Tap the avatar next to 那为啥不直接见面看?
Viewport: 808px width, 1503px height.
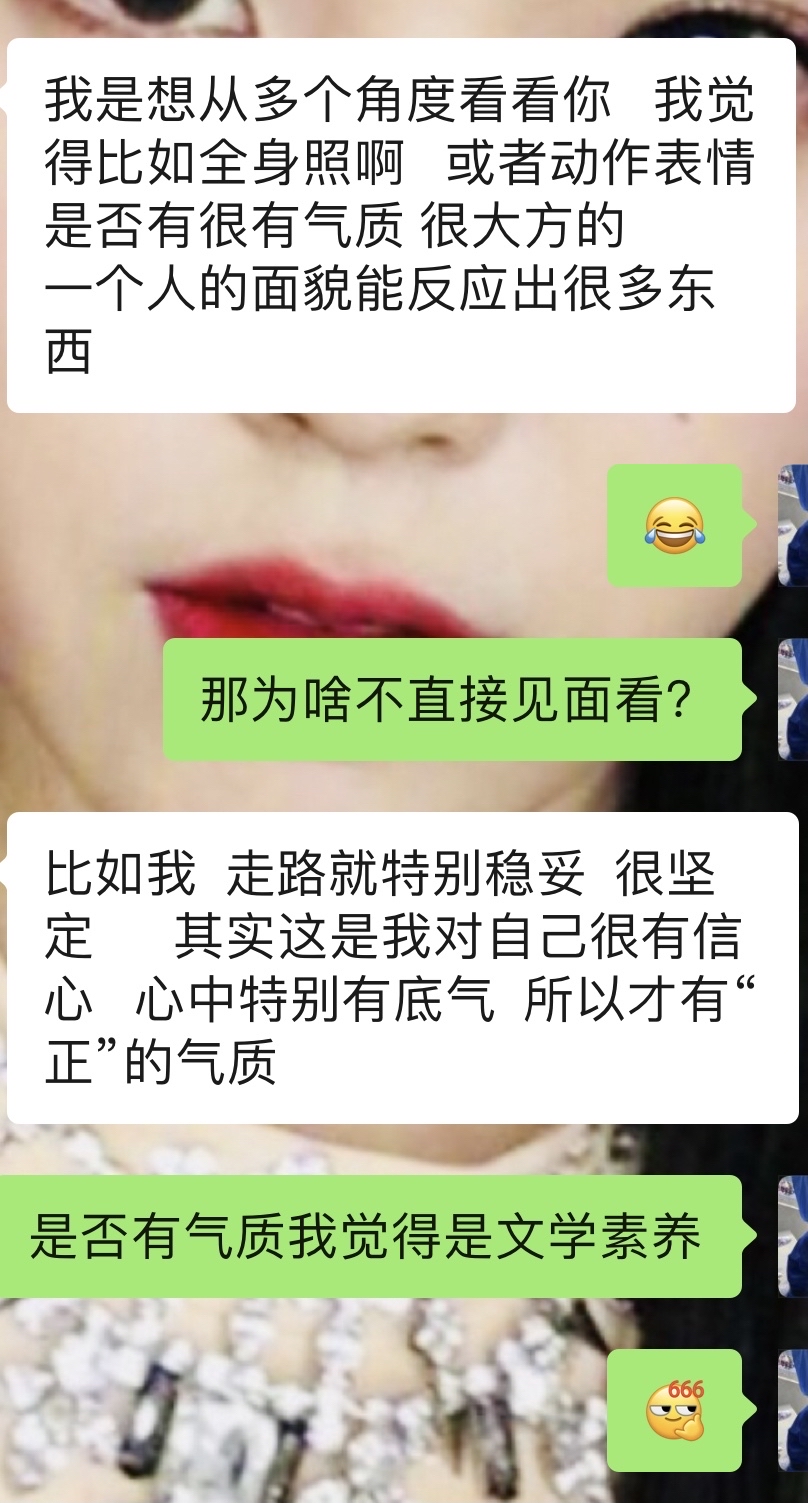(x=793, y=699)
